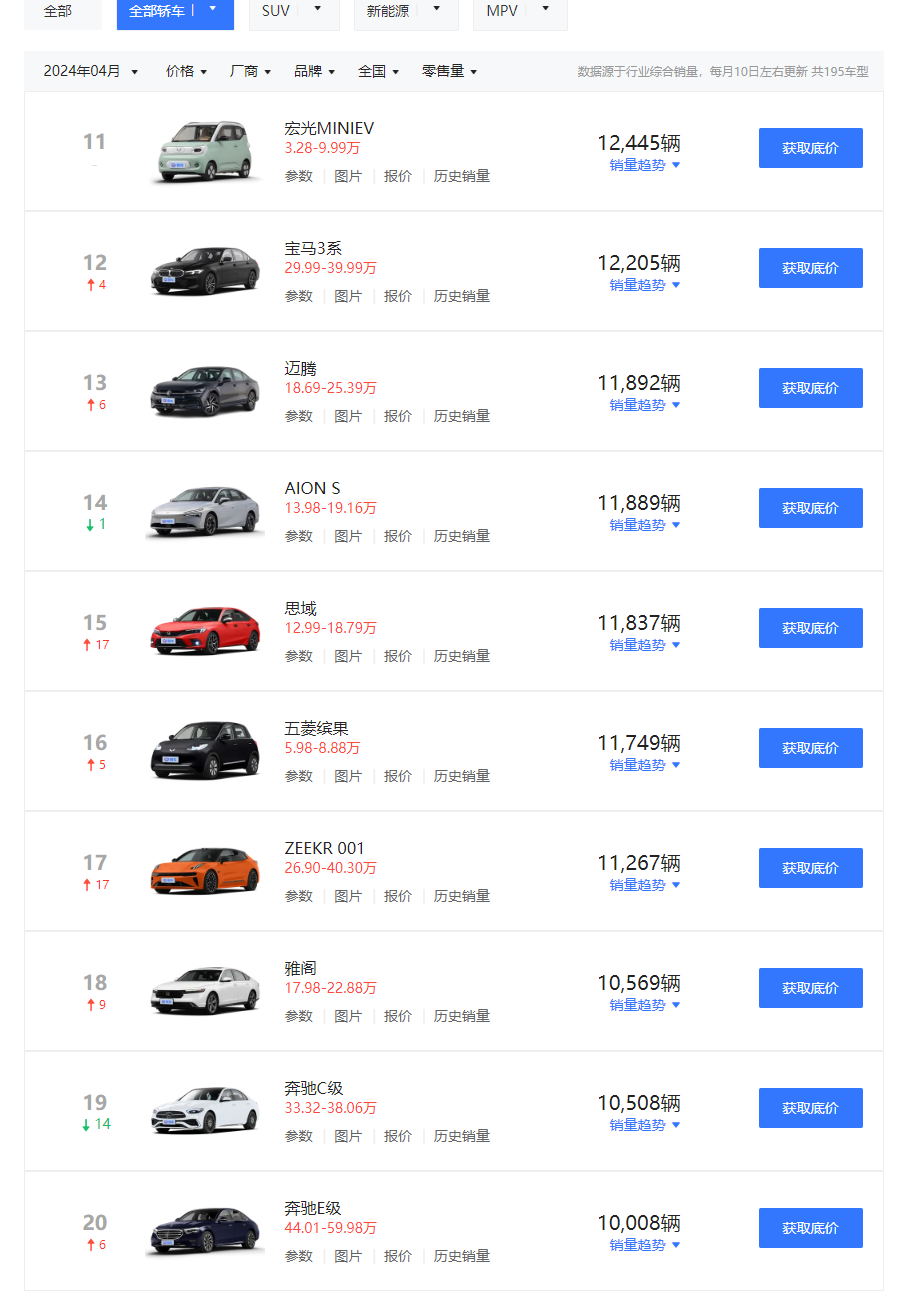Open the 品牌 brand filter
906x1302 pixels.
tap(314, 71)
